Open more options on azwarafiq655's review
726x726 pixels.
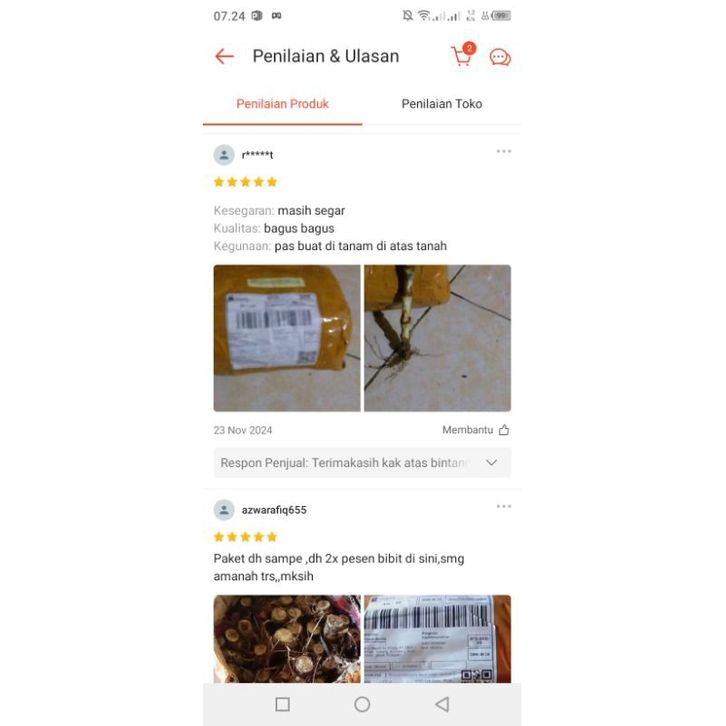click(x=503, y=507)
